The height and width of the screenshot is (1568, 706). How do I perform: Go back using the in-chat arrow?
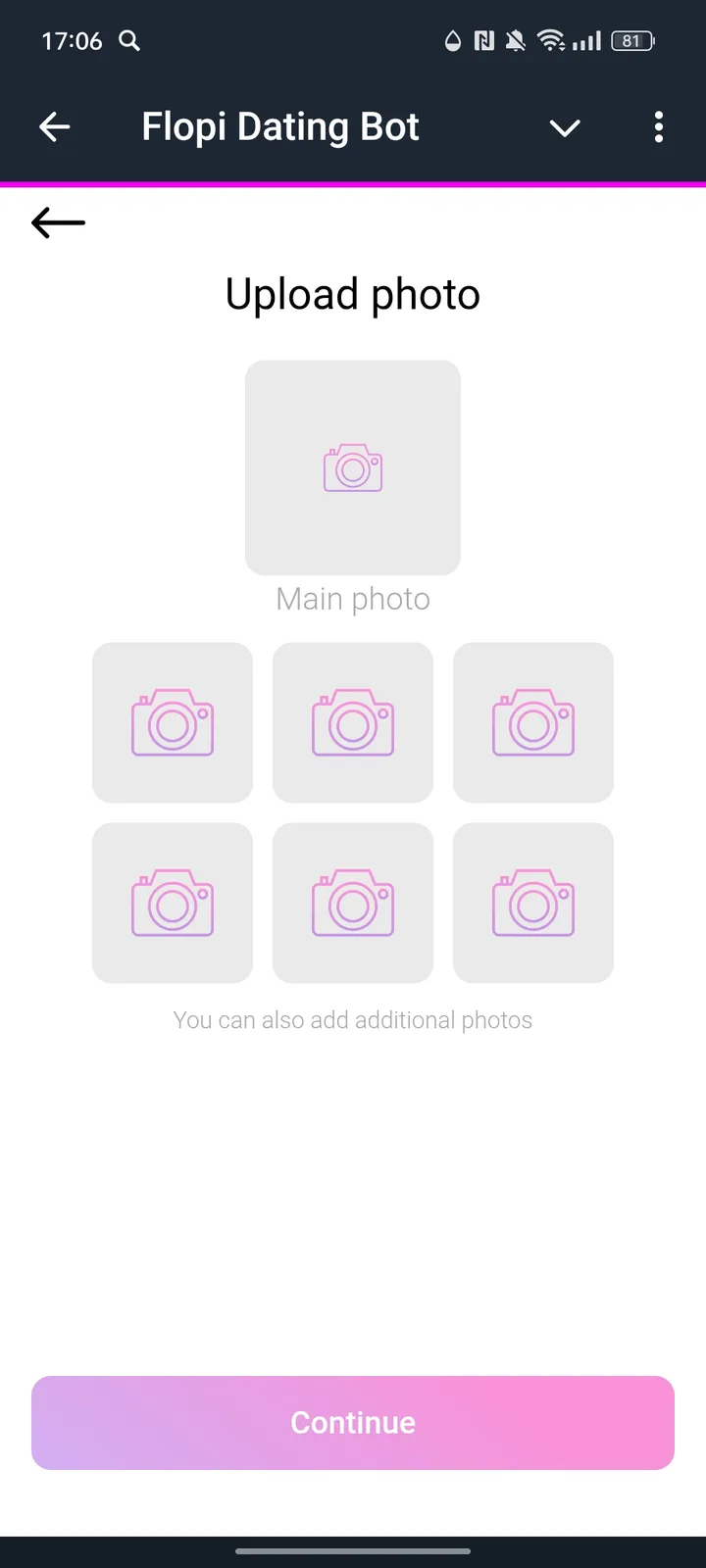pyautogui.click(x=57, y=222)
